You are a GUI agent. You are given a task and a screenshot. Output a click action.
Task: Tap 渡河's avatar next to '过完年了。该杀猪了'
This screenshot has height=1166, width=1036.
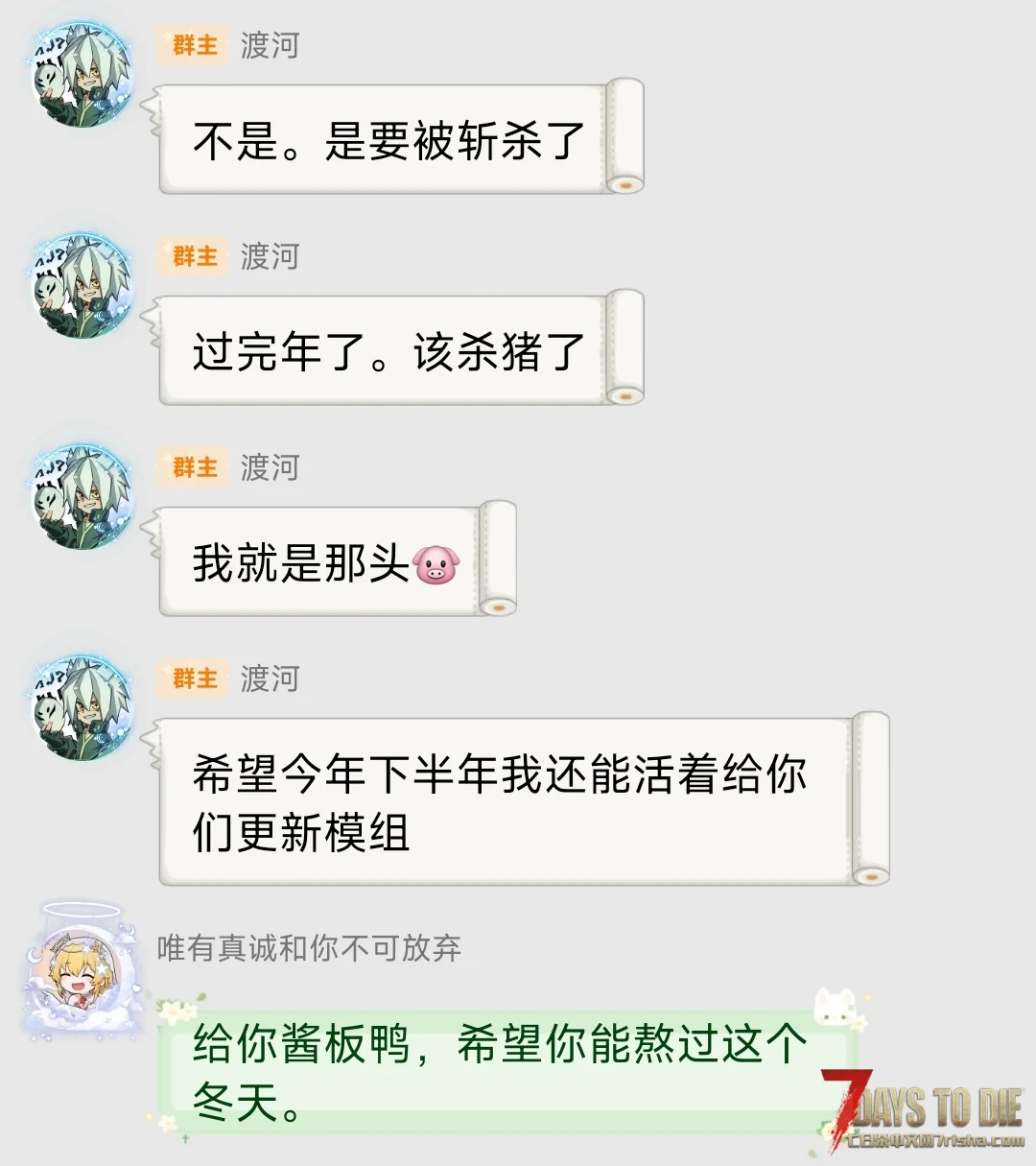coord(82,285)
